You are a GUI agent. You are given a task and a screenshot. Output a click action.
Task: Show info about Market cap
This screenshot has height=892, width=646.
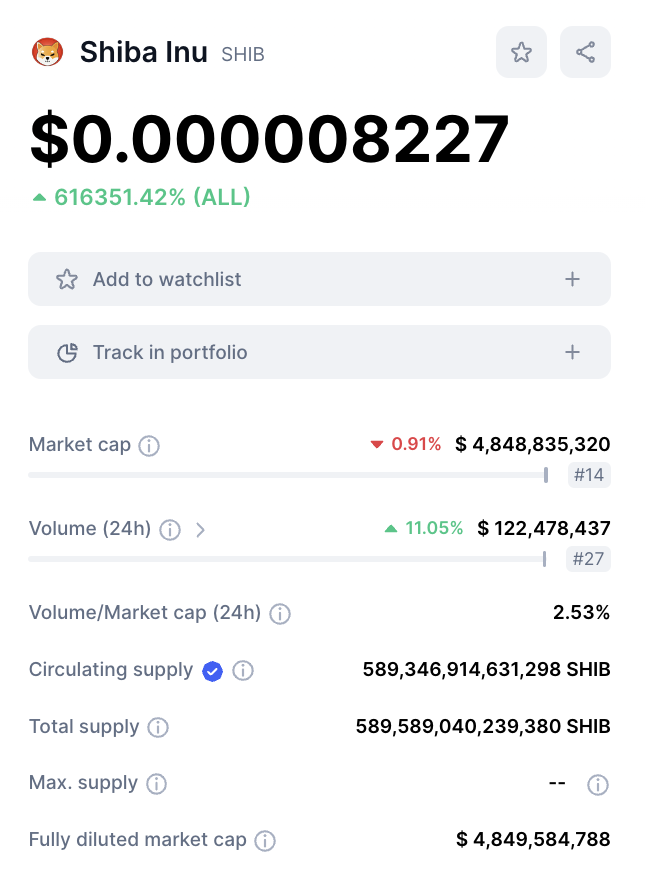click(149, 445)
